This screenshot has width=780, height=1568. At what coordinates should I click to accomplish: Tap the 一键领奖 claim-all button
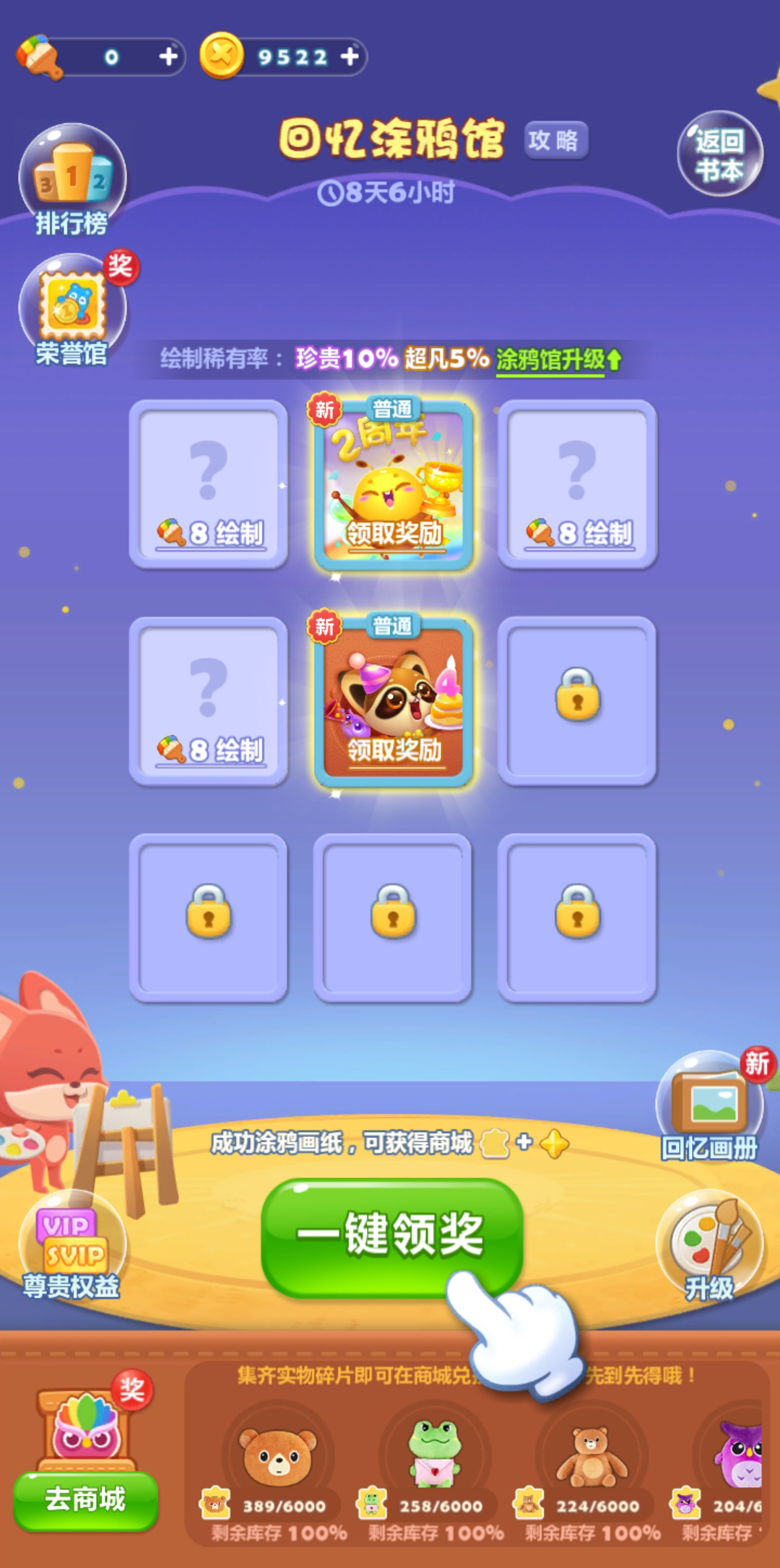pos(391,1236)
